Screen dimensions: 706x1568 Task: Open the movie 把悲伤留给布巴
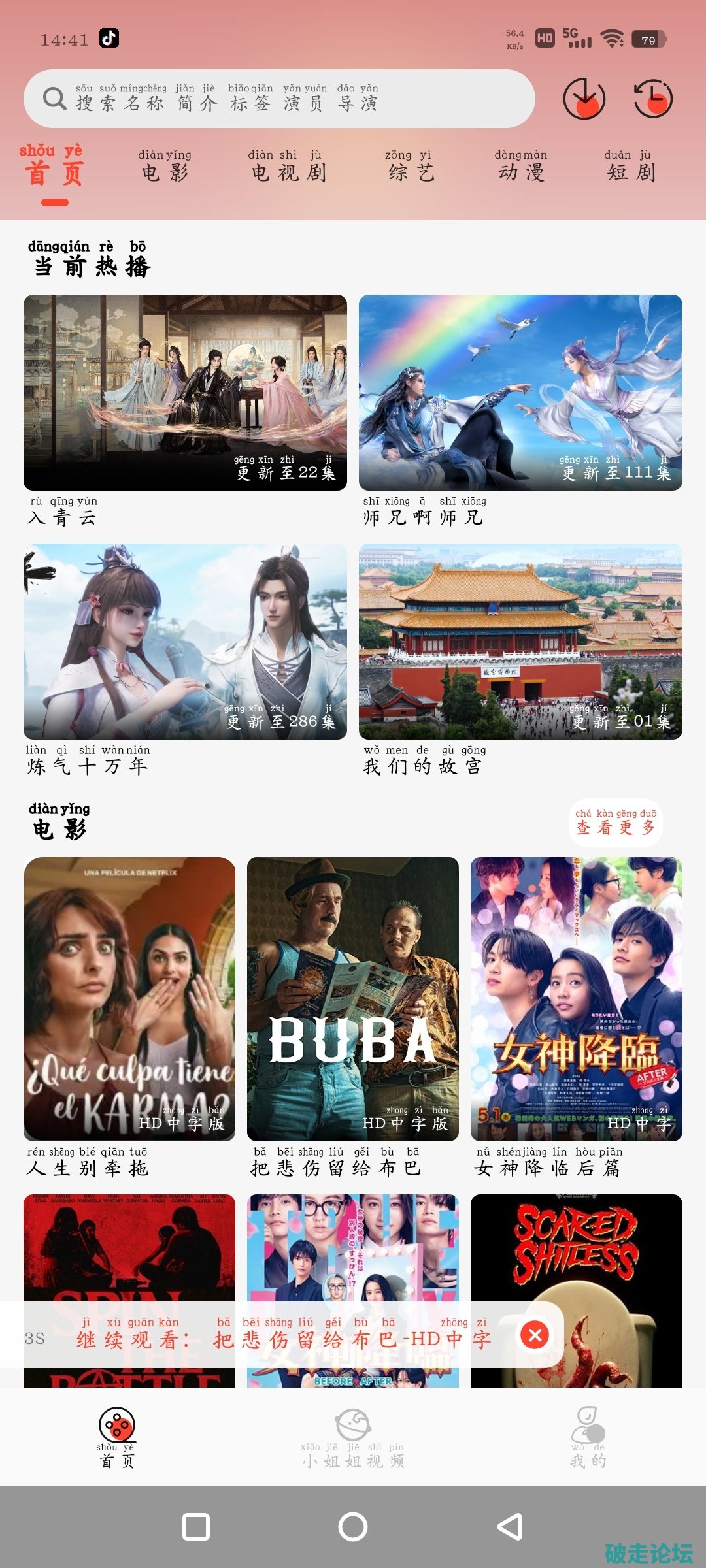[x=353, y=999]
